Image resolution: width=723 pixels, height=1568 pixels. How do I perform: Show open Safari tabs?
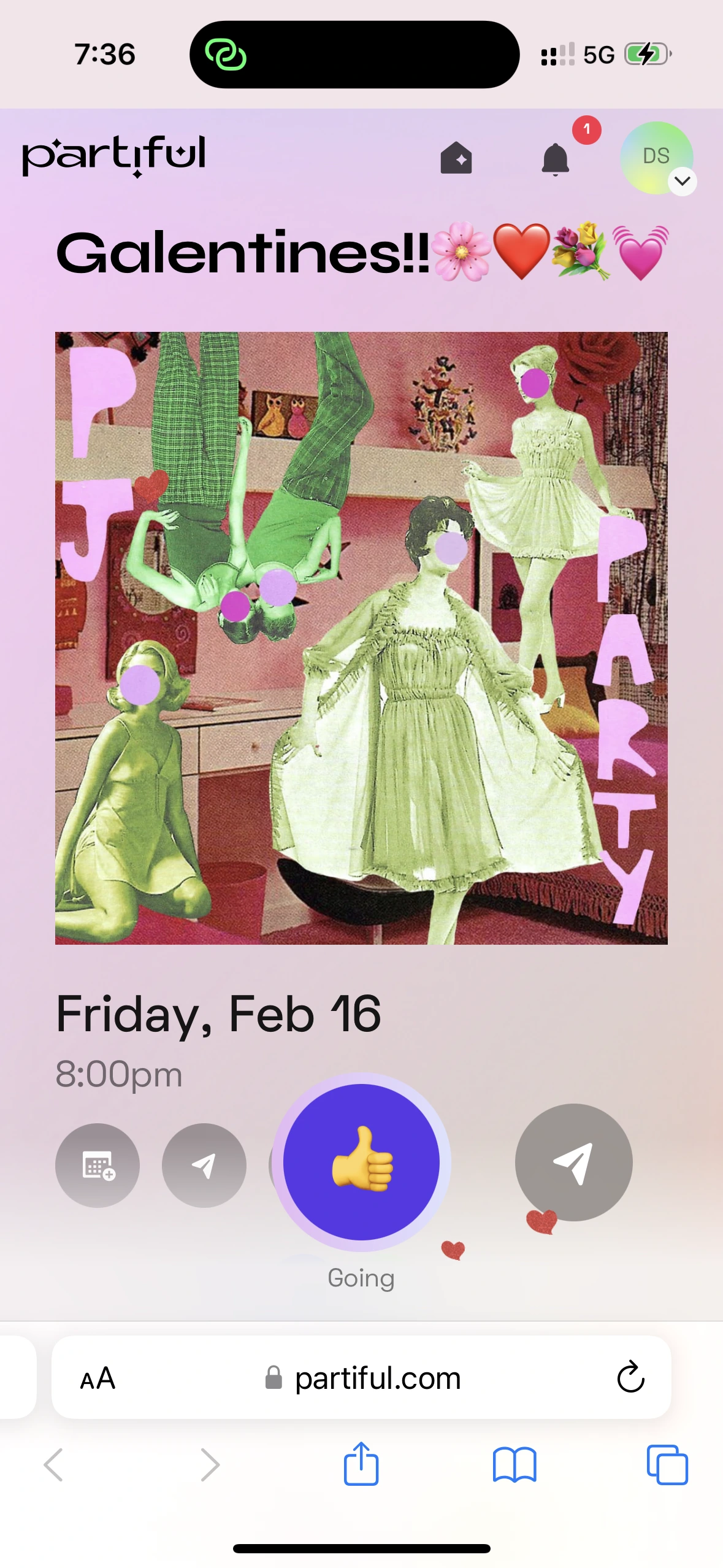click(667, 1465)
